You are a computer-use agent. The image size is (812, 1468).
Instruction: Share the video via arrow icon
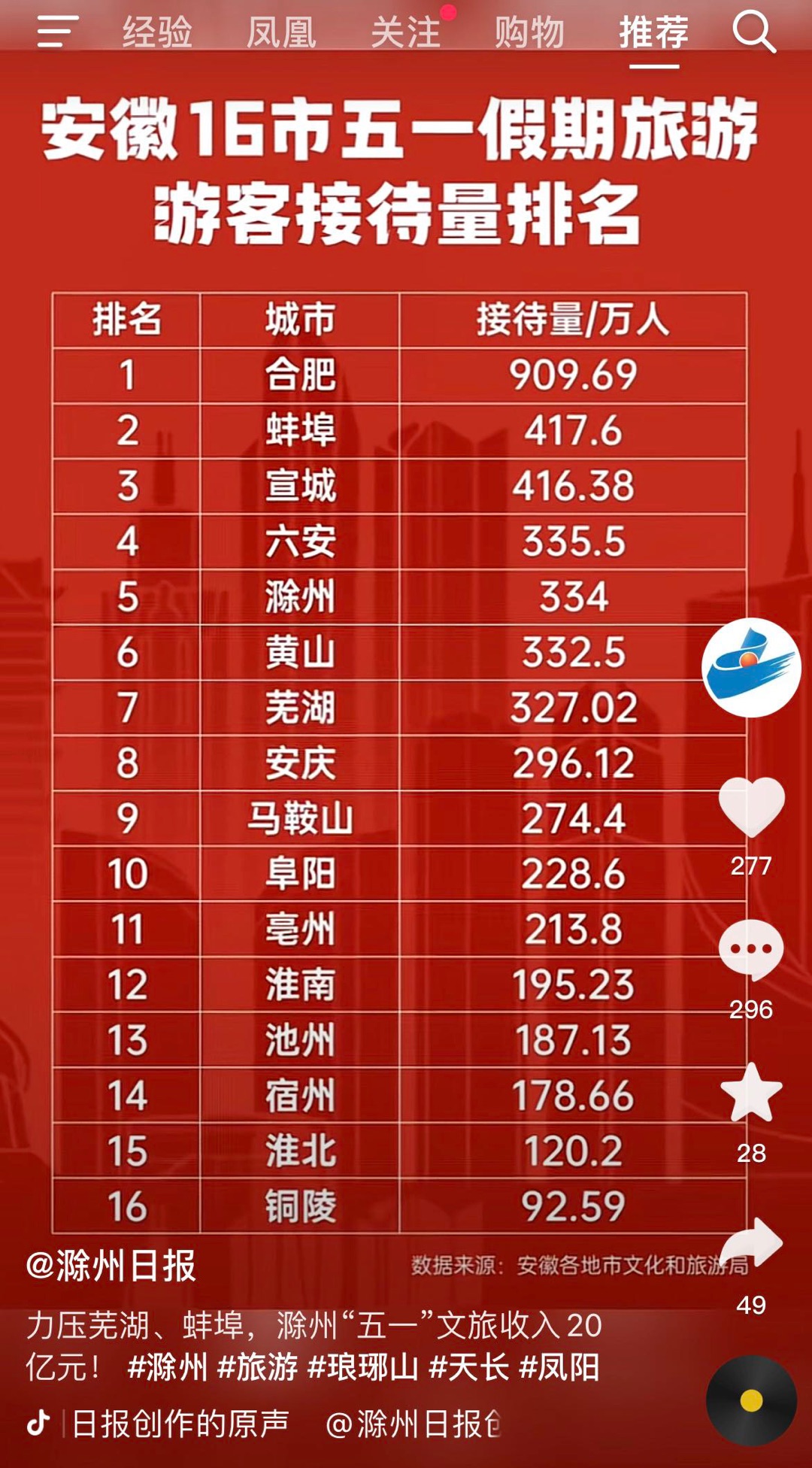751,1242
